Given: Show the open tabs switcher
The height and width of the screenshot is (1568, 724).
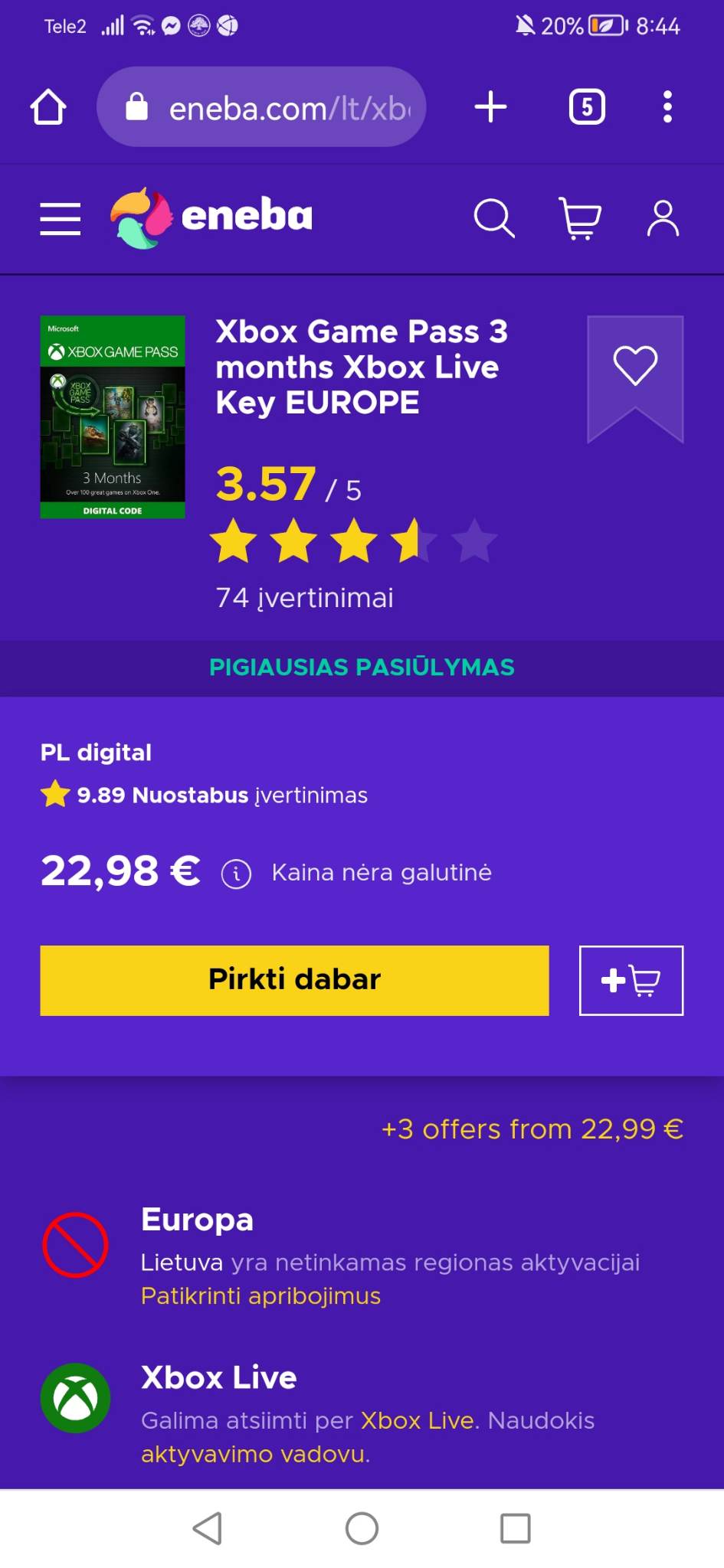Looking at the screenshot, I should (587, 107).
